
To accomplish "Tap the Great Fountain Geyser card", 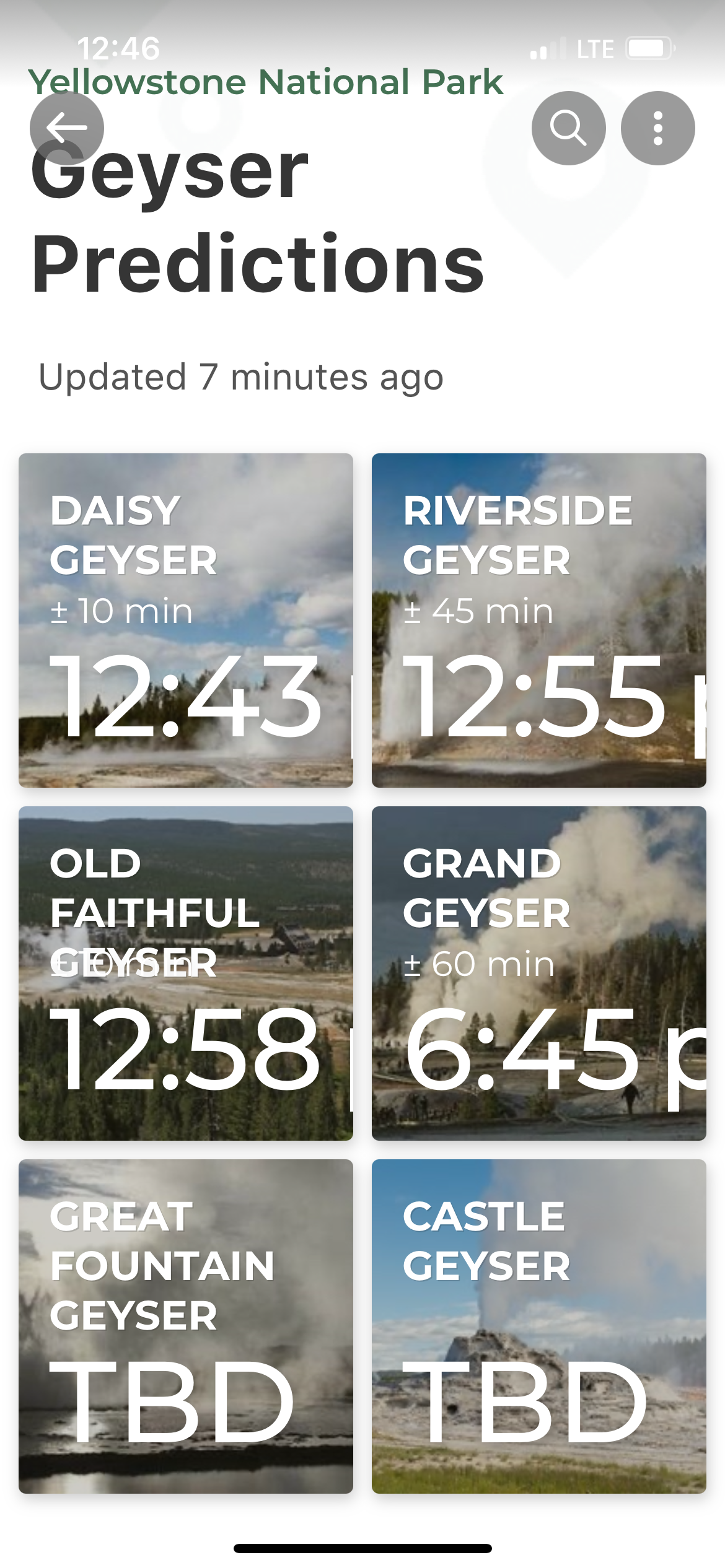I will pos(186,1326).
